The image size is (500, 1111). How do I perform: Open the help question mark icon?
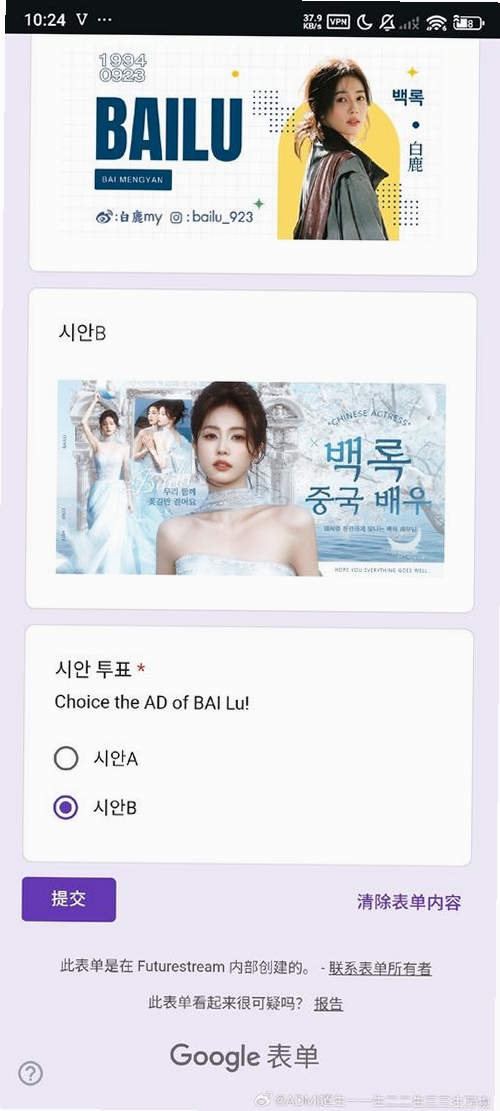30,1073
